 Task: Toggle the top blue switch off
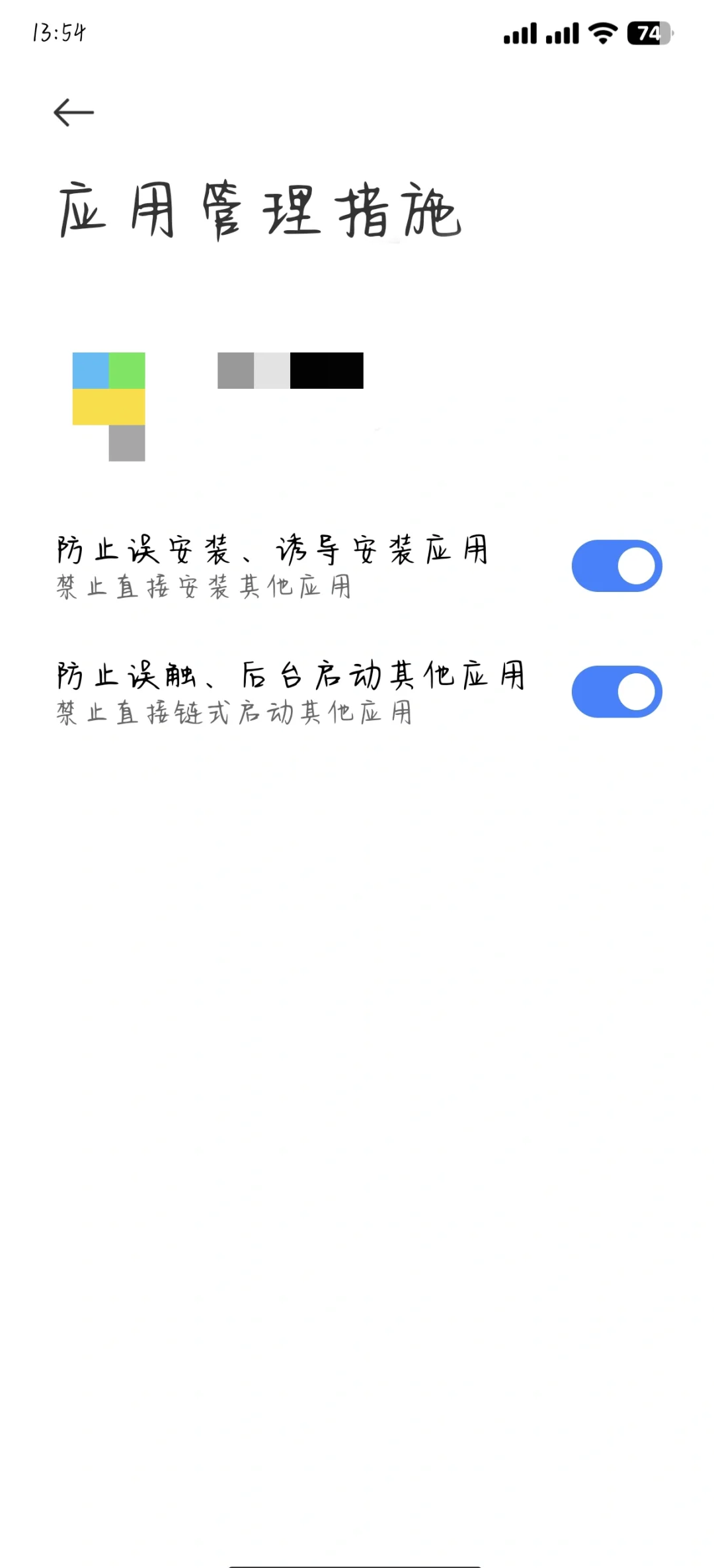click(x=615, y=565)
